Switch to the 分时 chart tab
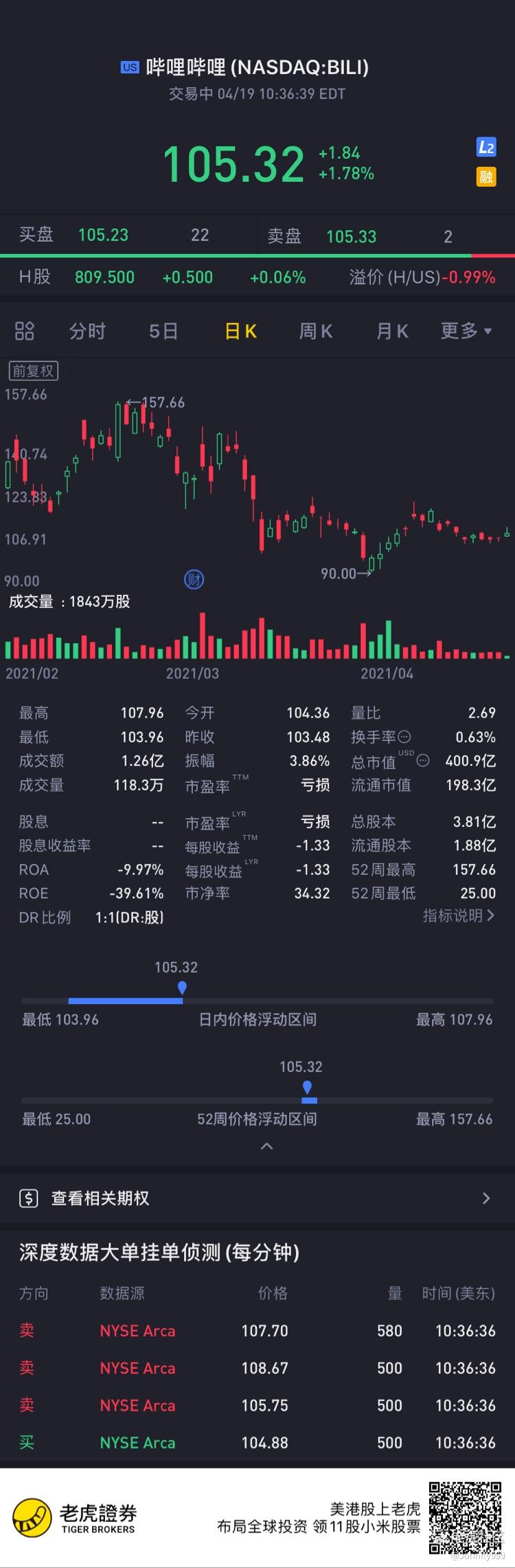515x1568 pixels. [87, 331]
